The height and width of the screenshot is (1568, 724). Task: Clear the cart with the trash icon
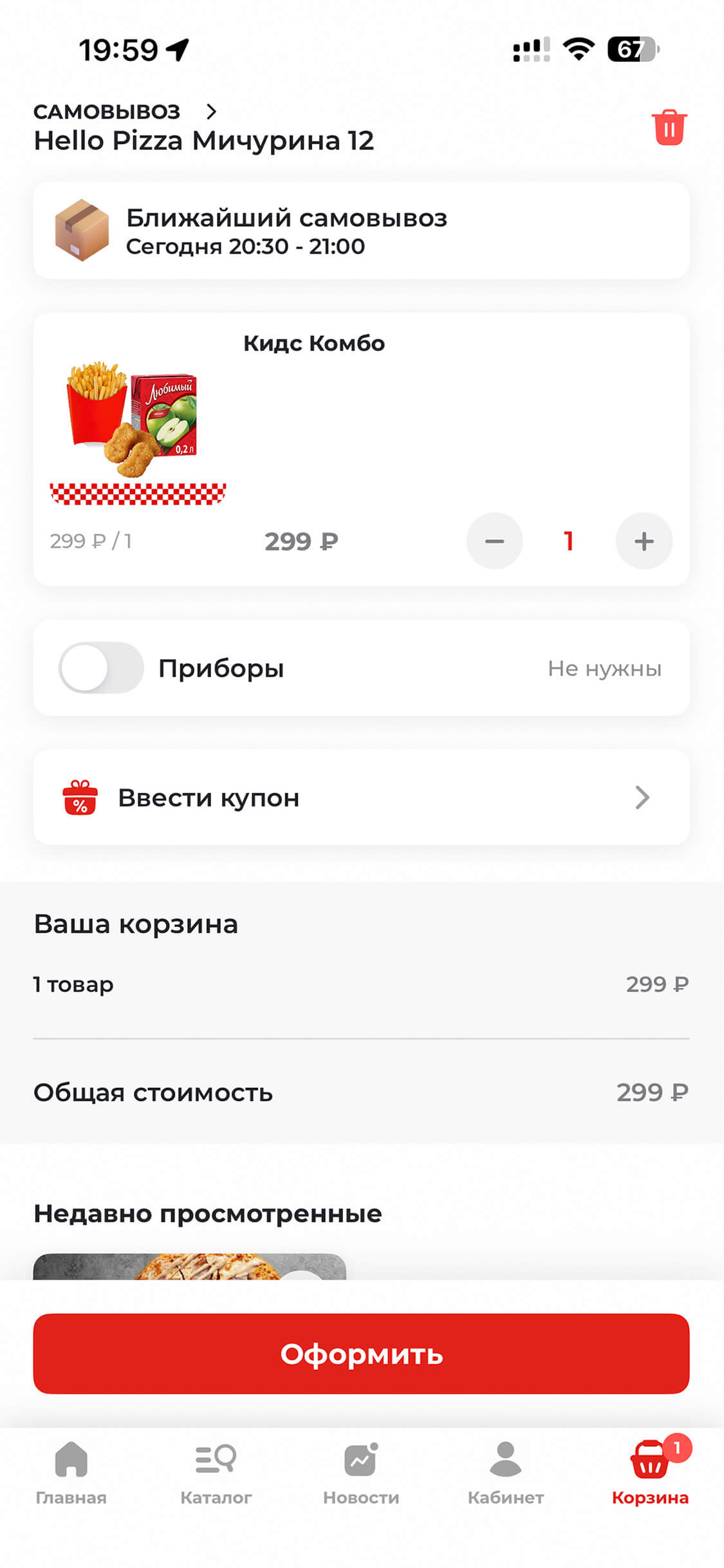tap(669, 127)
